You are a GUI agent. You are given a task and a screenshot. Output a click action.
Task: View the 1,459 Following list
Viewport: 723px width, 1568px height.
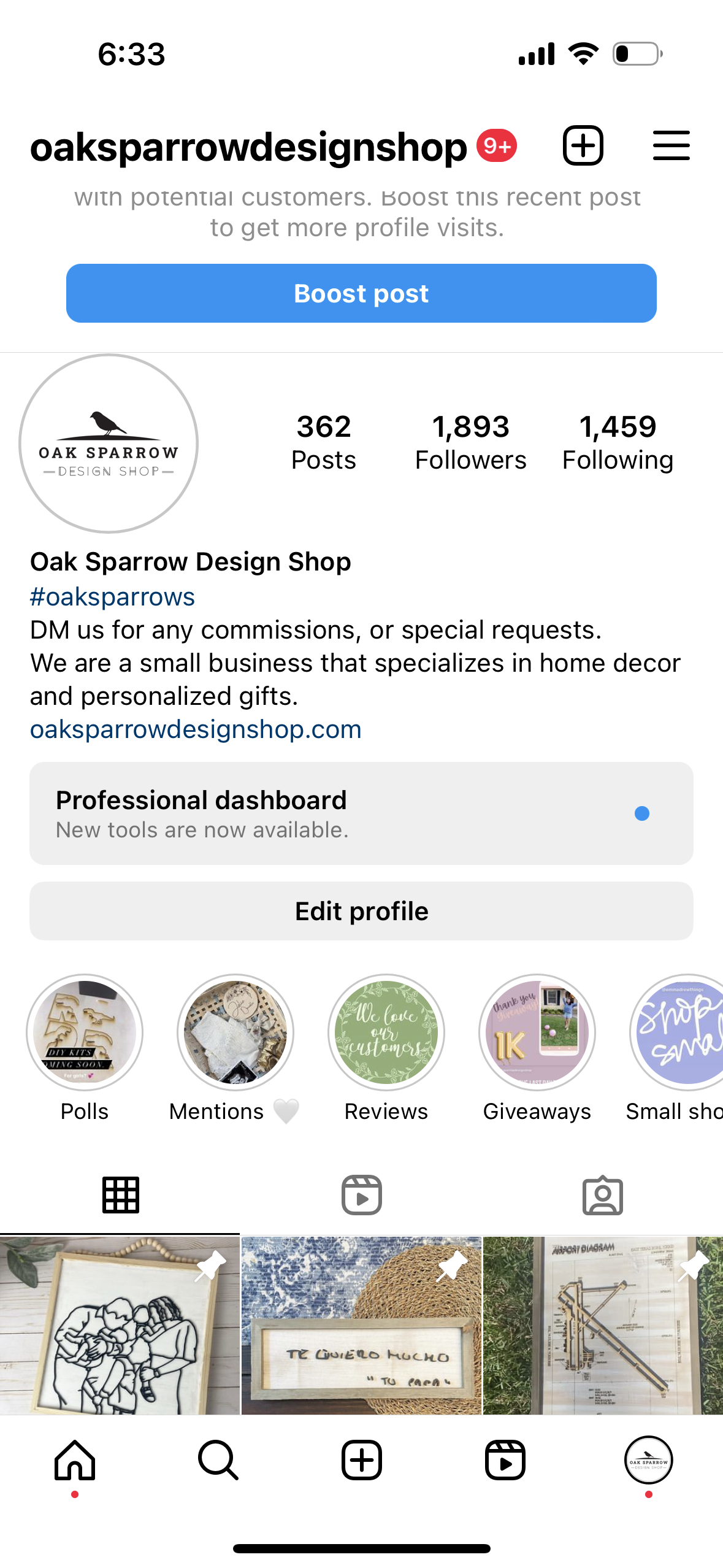pyautogui.click(x=618, y=442)
